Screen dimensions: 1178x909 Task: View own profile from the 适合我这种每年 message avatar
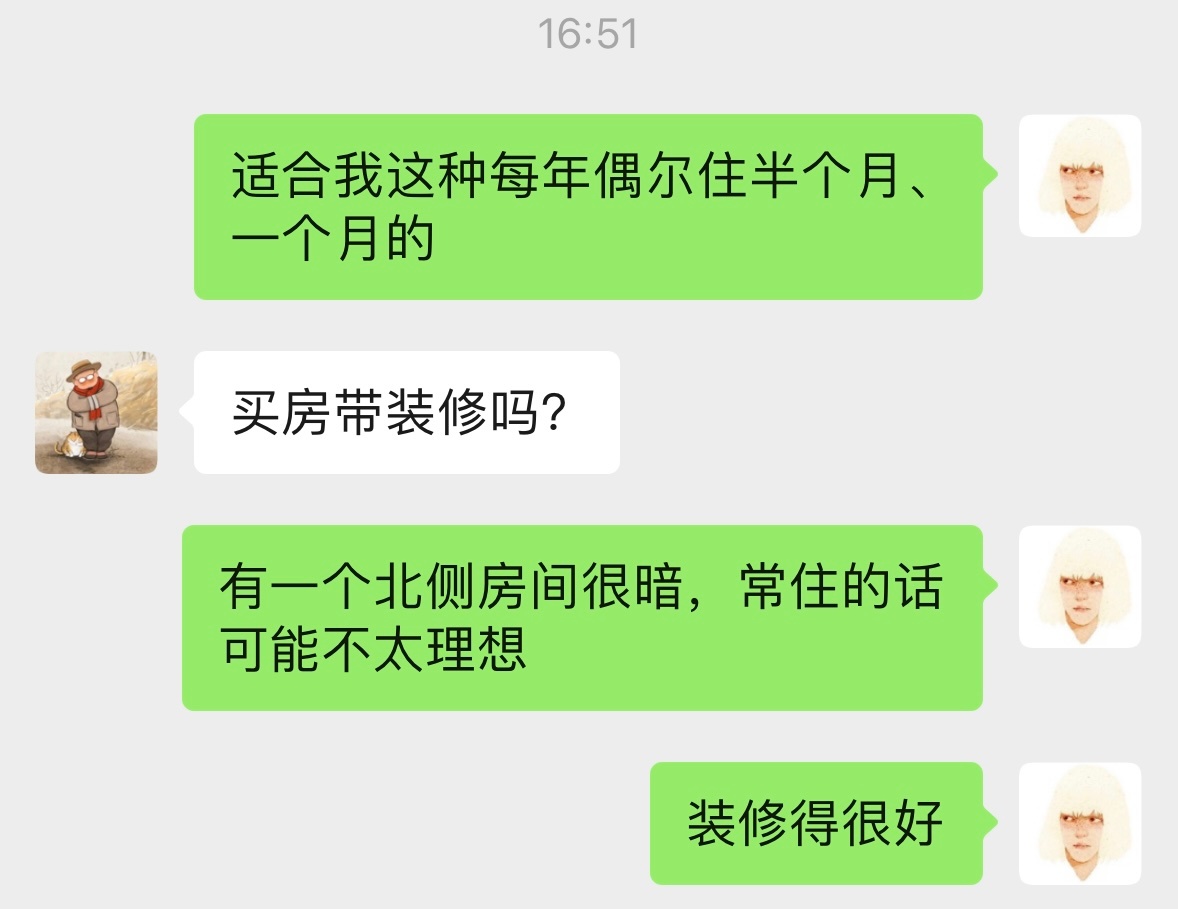tap(1079, 176)
